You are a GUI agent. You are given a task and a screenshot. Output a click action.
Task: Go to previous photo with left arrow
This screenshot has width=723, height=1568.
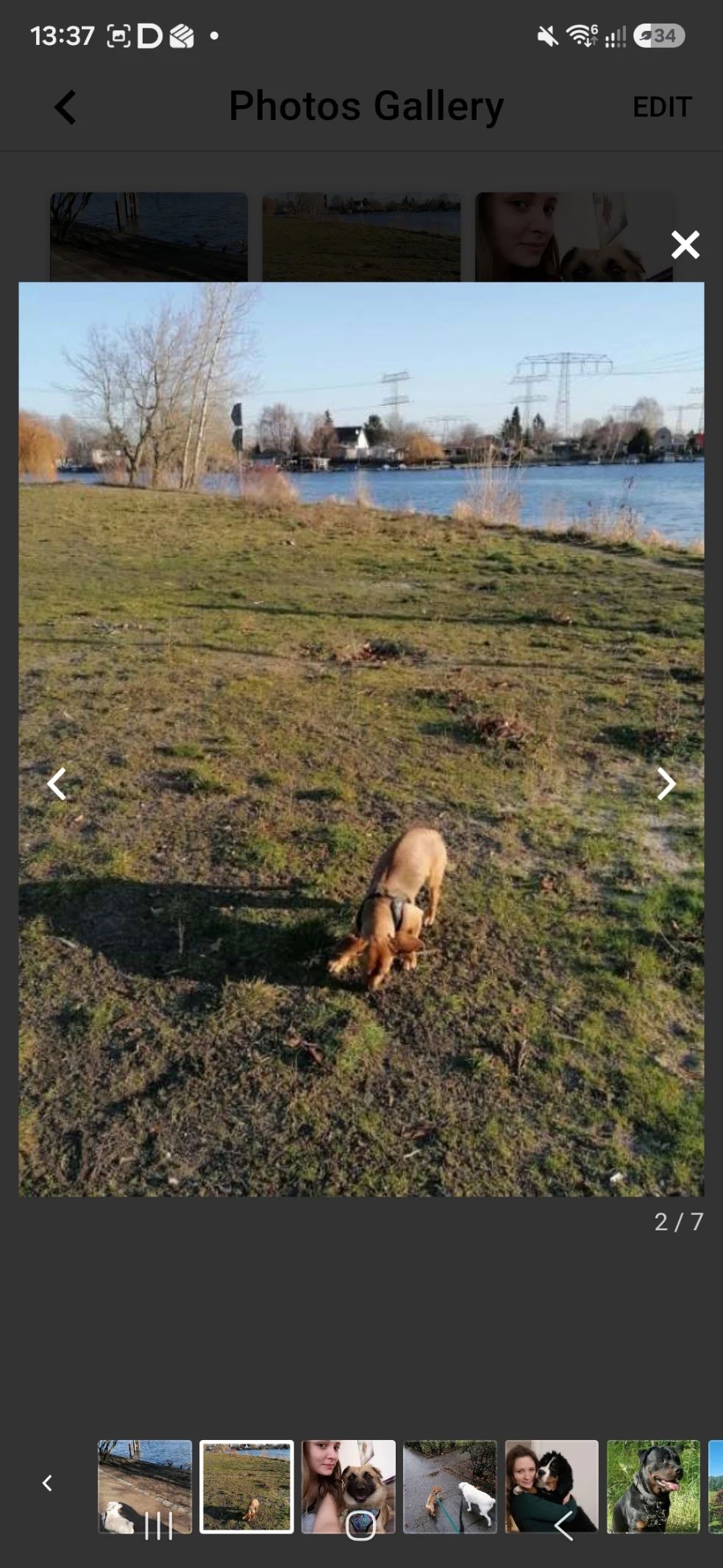click(x=57, y=784)
